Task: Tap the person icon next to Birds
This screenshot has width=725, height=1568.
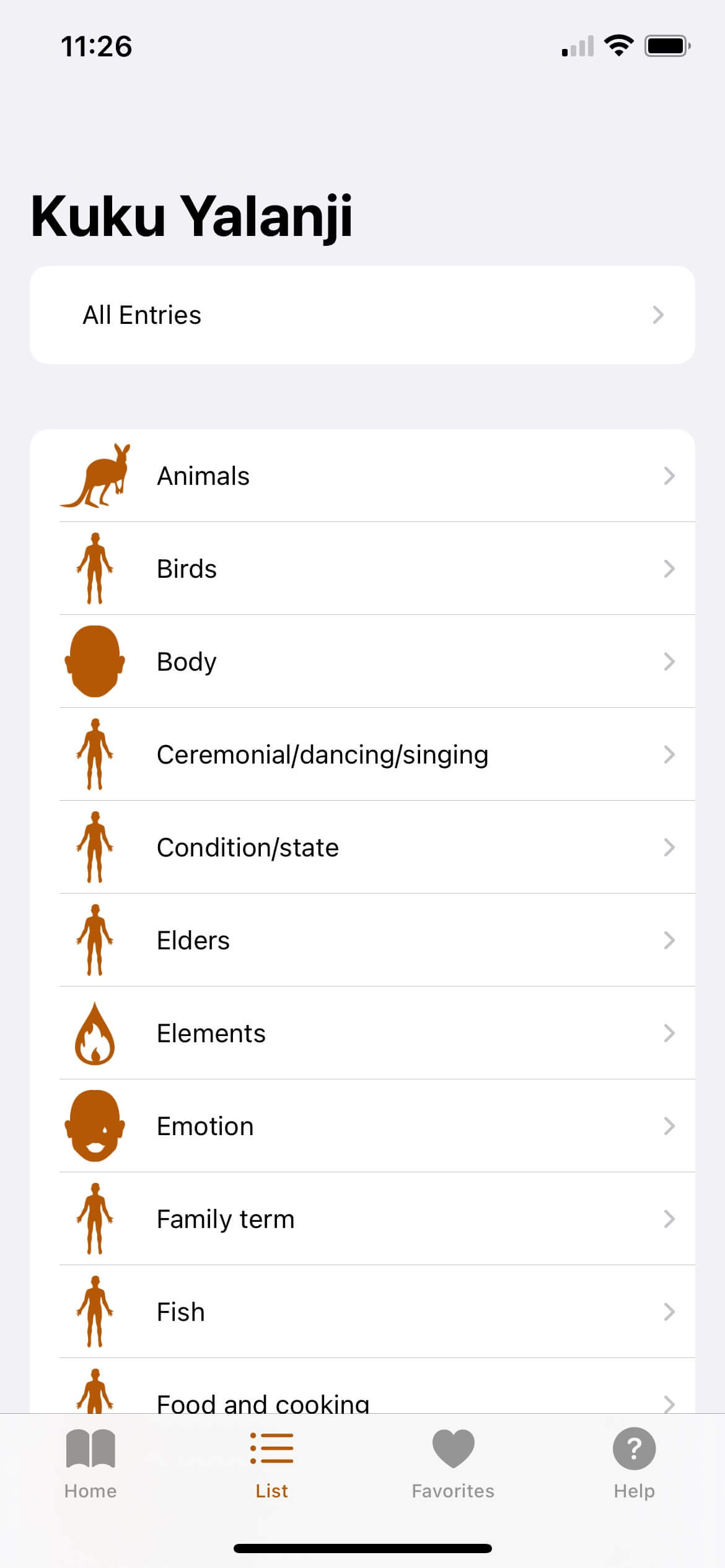Action: point(94,568)
